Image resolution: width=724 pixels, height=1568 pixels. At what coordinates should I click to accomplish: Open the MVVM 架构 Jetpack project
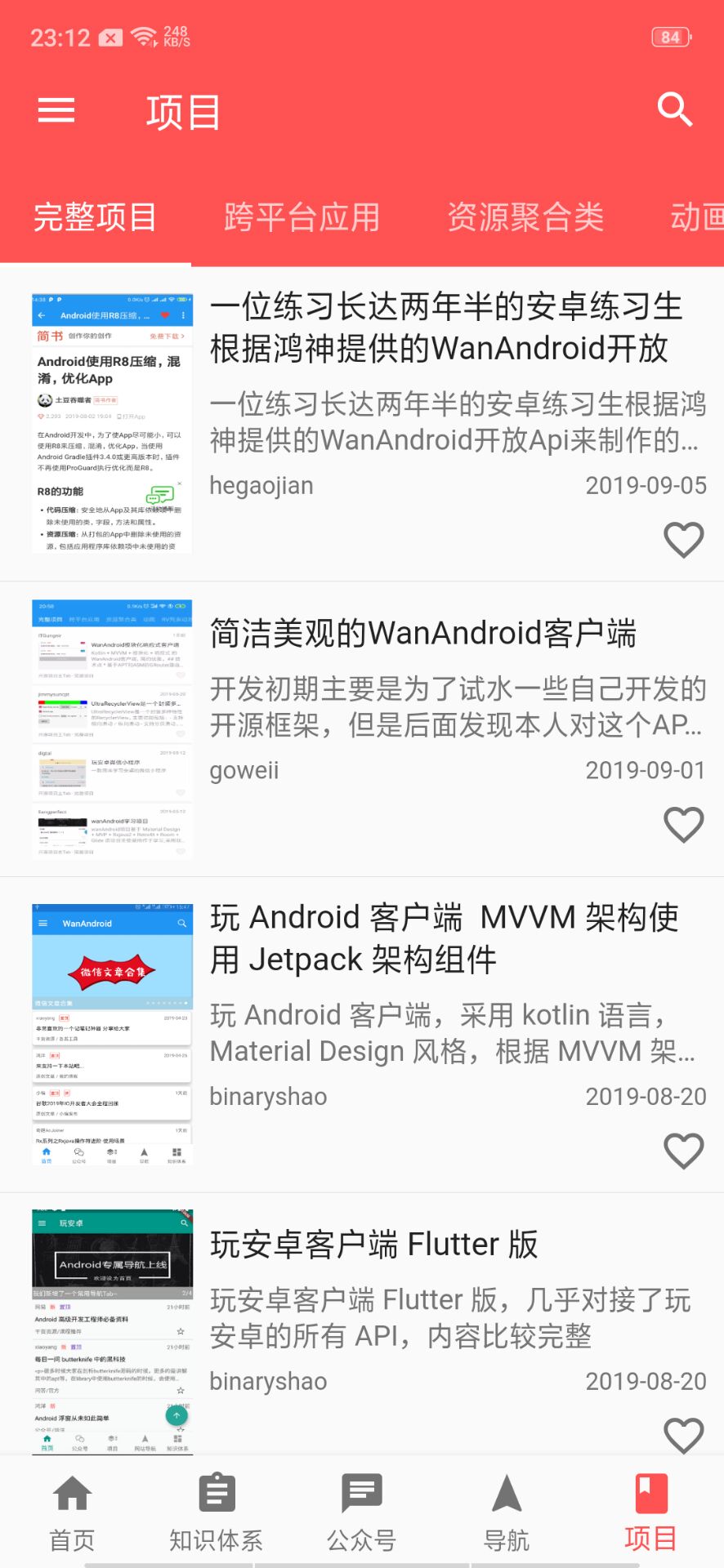(444, 938)
